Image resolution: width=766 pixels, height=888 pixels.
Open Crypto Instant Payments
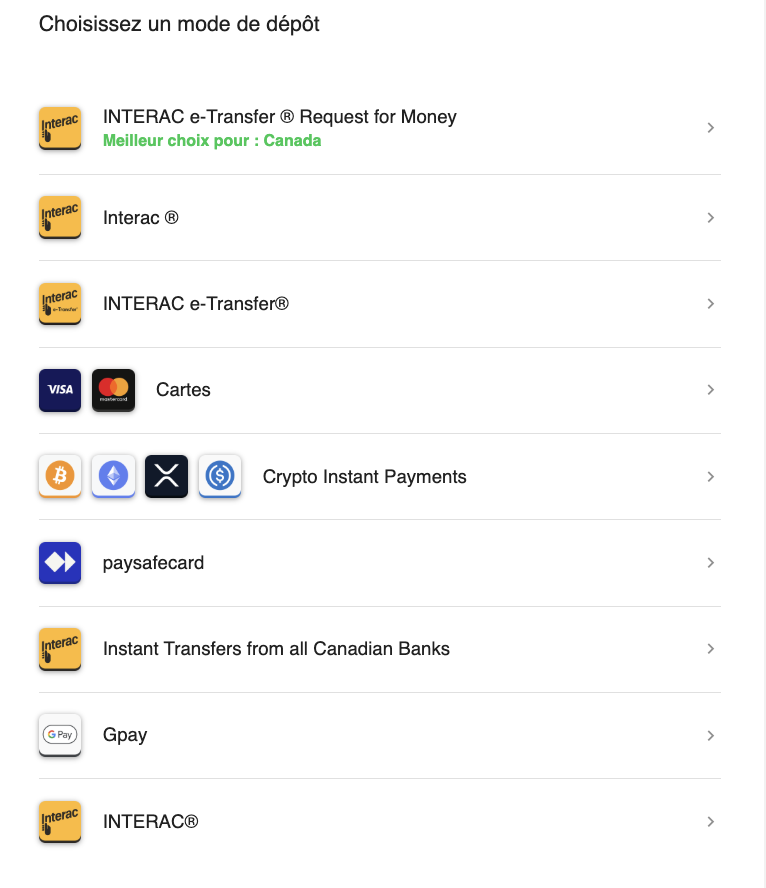[x=364, y=477]
